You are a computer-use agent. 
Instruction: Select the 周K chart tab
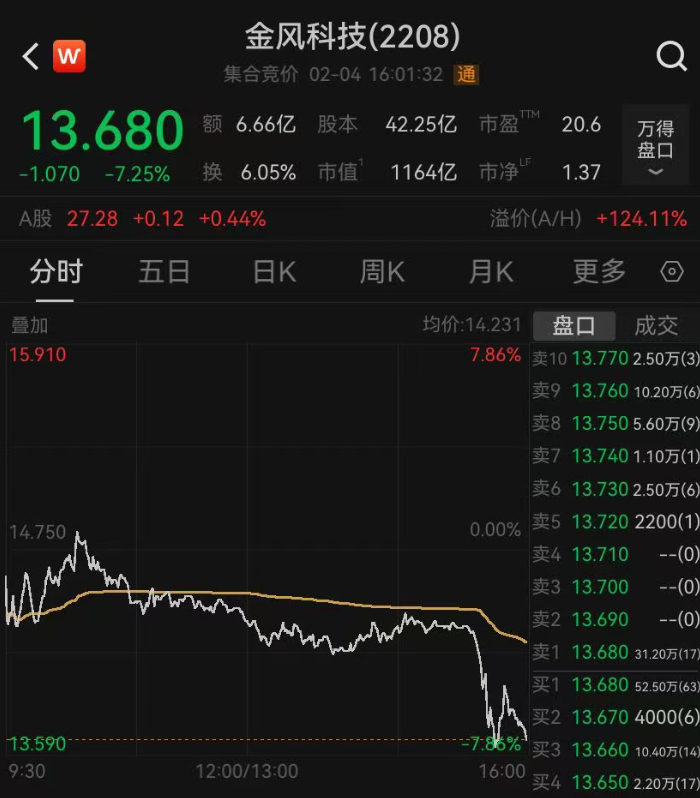click(382, 272)
